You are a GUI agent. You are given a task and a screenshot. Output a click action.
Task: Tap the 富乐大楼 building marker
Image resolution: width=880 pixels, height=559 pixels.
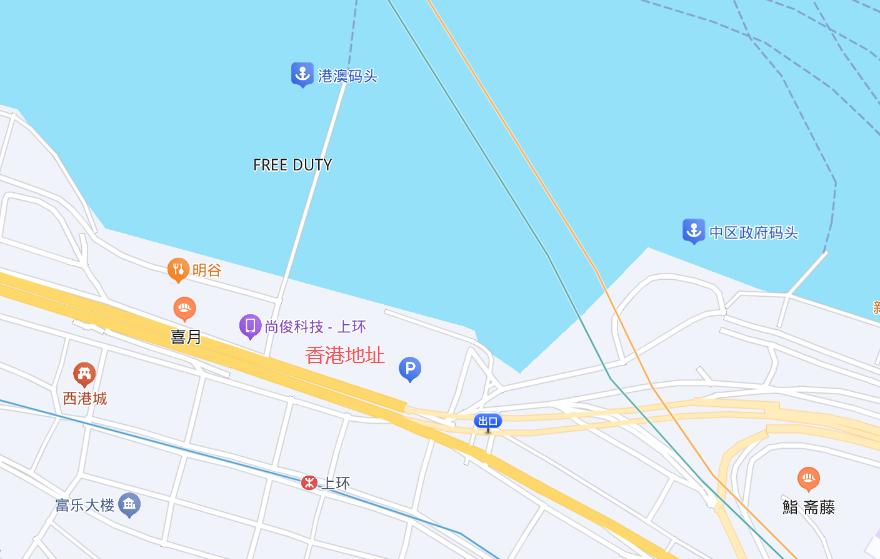click(129, 504)
